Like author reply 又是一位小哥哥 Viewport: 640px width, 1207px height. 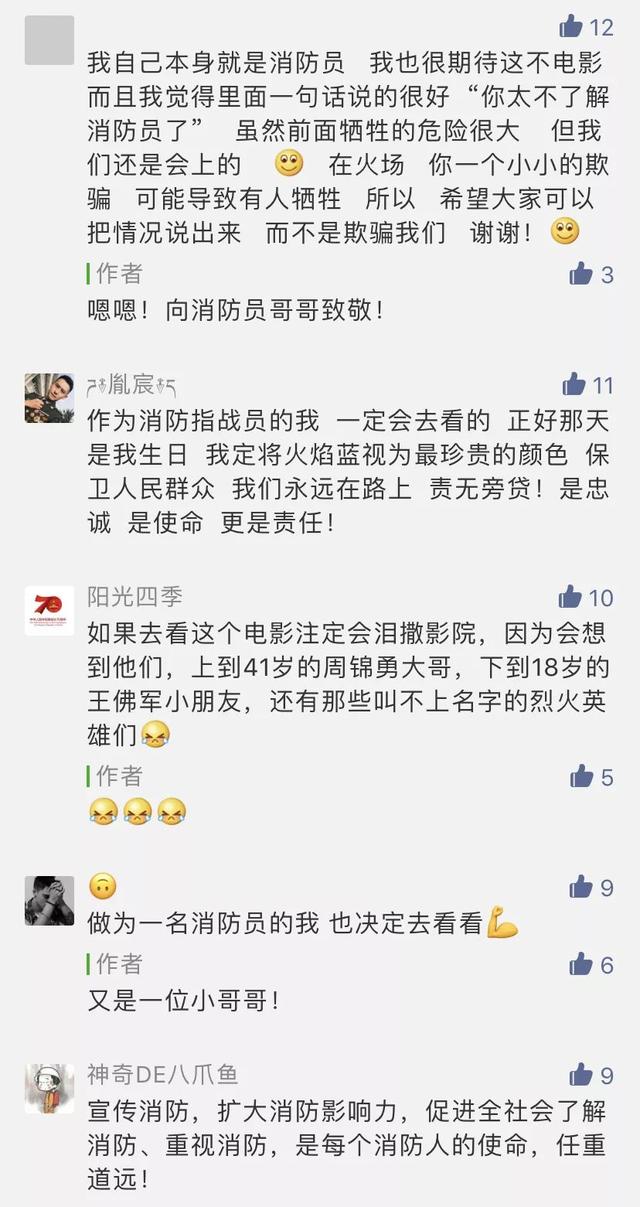[x=581, y=964]
